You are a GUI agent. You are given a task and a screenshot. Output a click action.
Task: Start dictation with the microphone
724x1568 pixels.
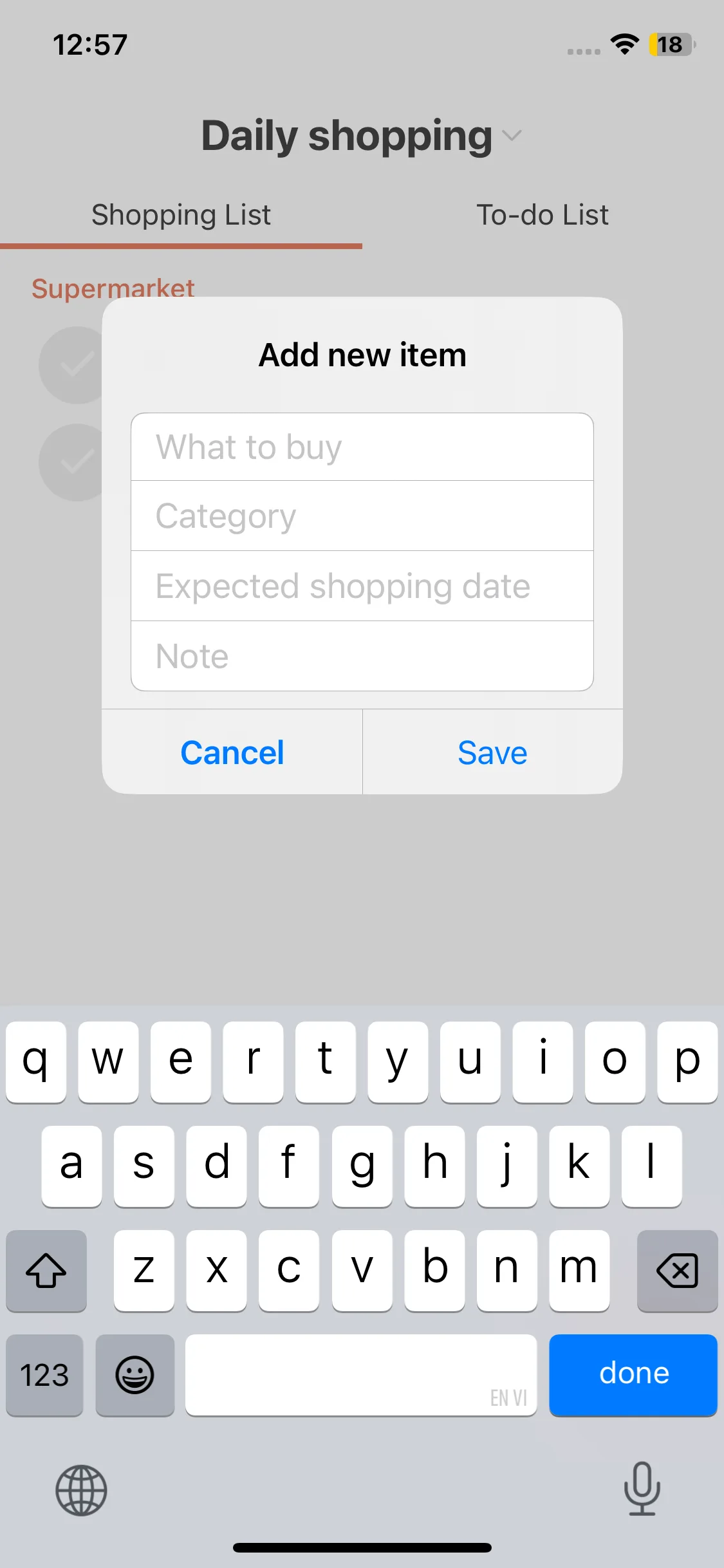642,1489
